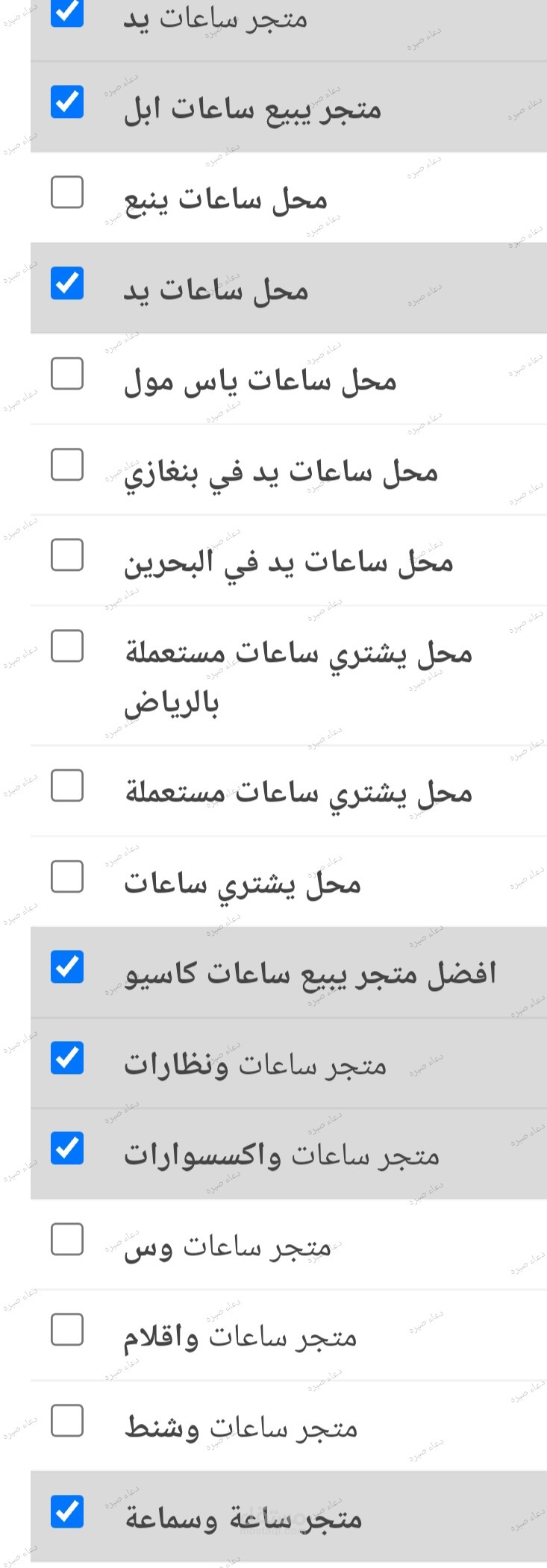This screenshot has height=1568, width=547.
Task: Check the متجر ساعات واقلام box
Action: pos(67,1330)
